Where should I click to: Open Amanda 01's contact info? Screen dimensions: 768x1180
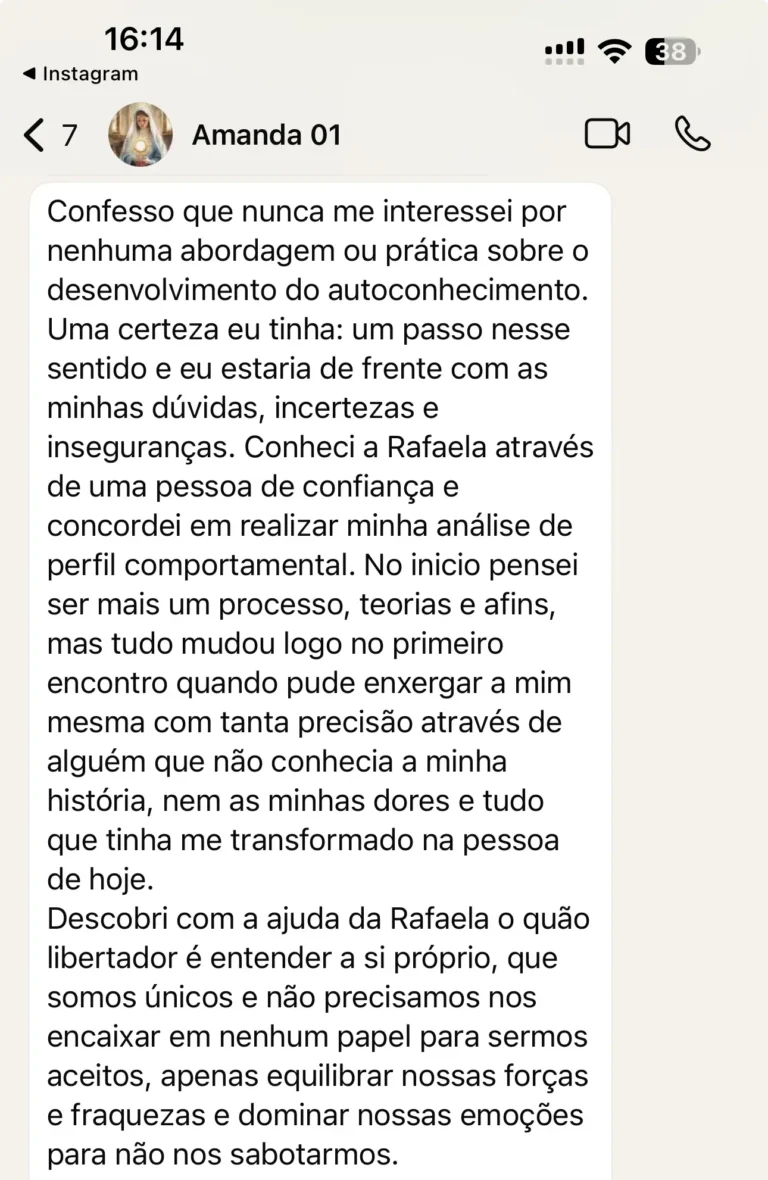click(x=266, y=135)
